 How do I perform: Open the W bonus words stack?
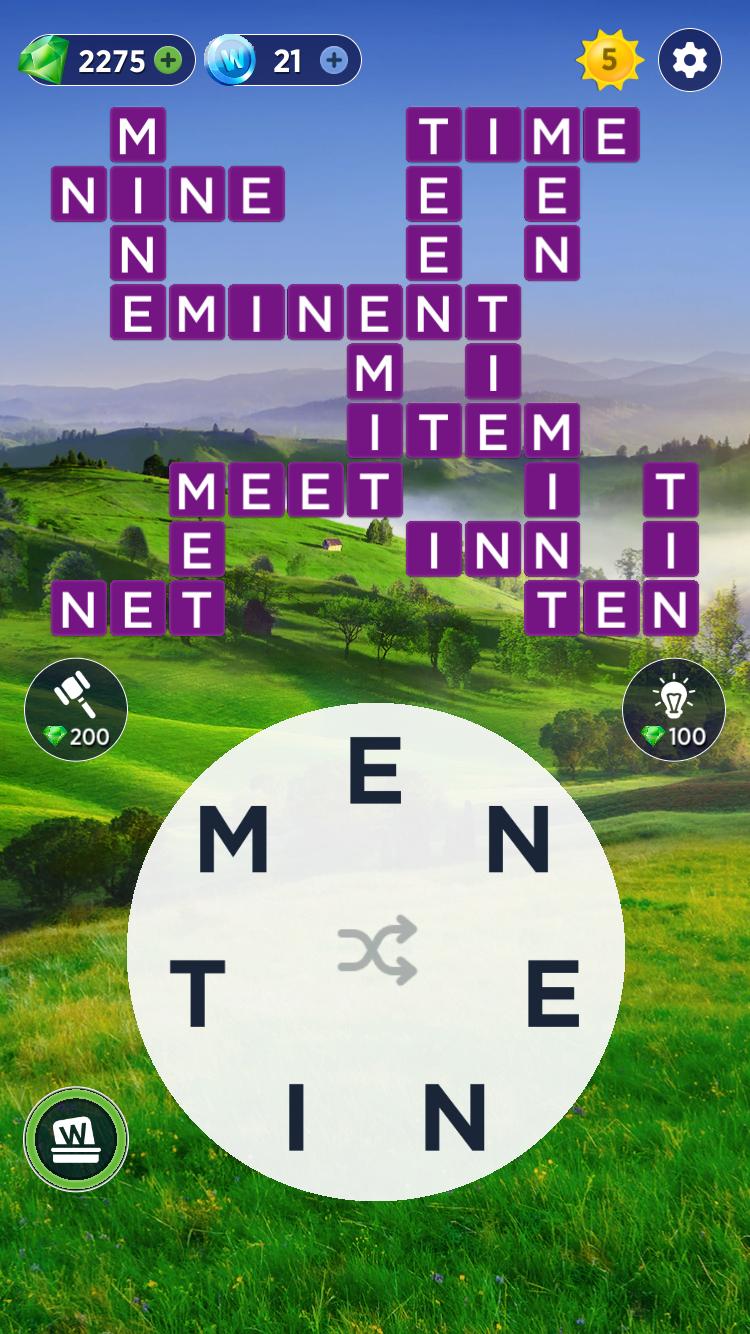pyautogui.click(x=76, y=1139)
